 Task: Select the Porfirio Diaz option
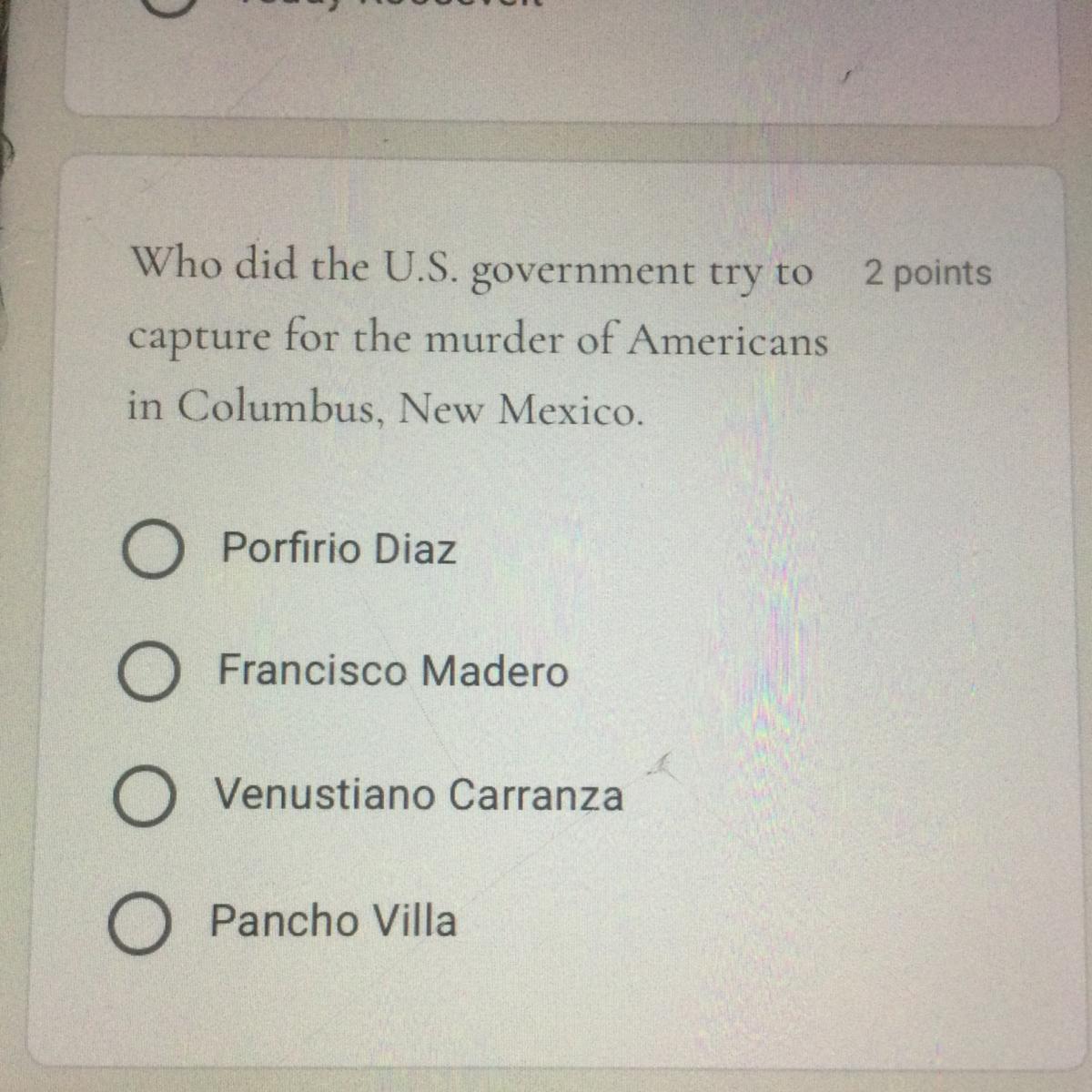[151, 551]
